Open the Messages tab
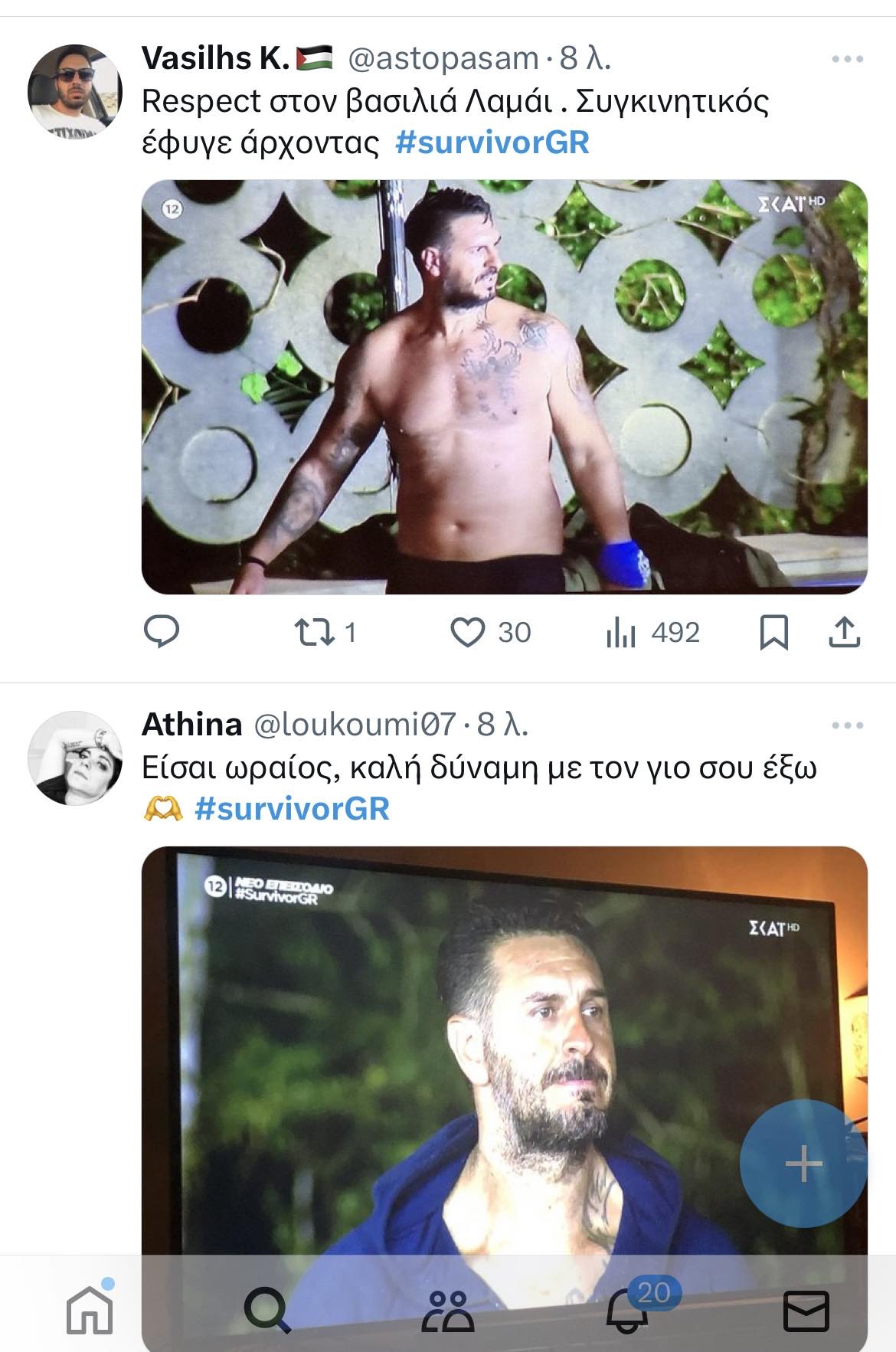Screen dimensions: 896x1352 [x=806, y=1310]
